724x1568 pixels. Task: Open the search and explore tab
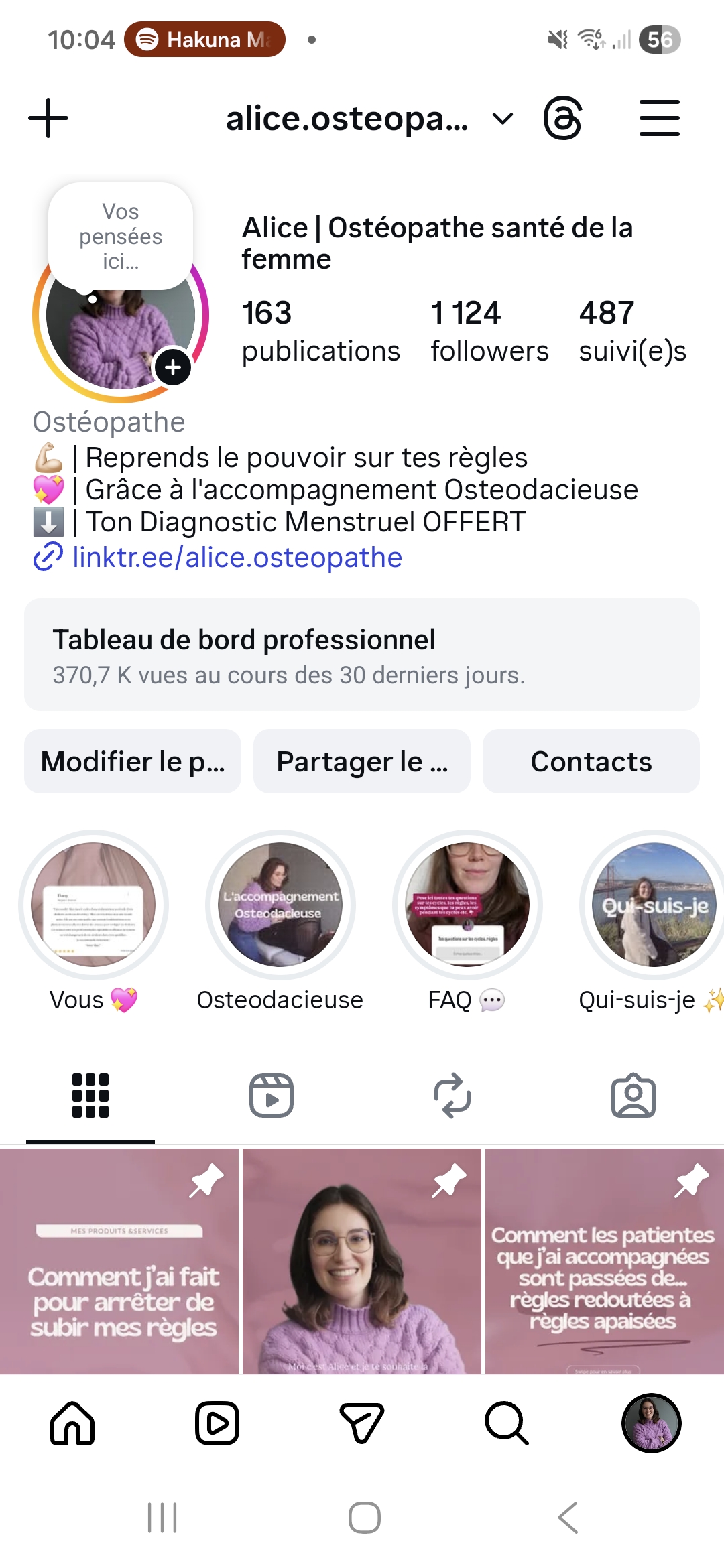click(507, 1423)
